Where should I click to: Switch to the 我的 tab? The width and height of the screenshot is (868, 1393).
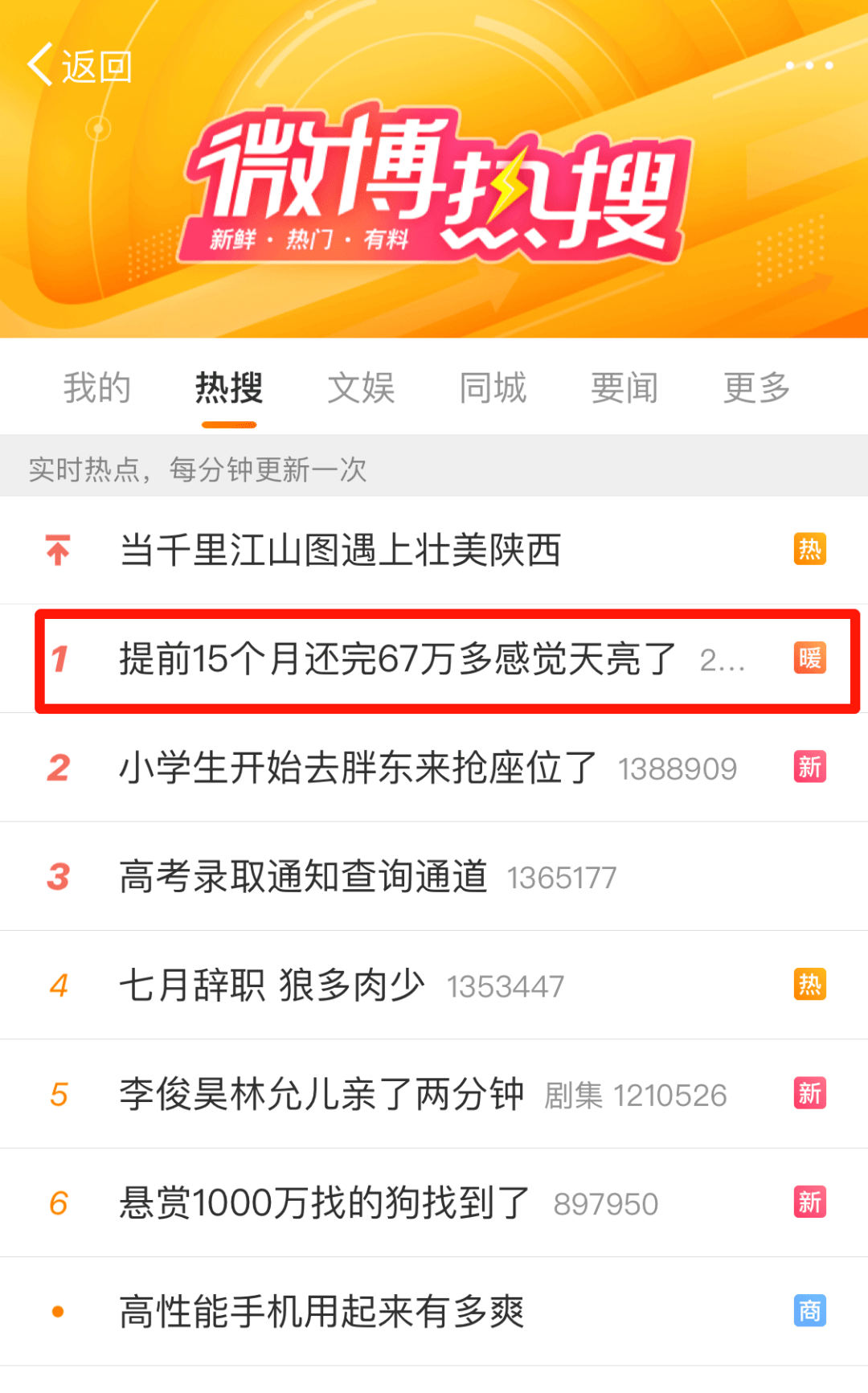tap(97, 388)
